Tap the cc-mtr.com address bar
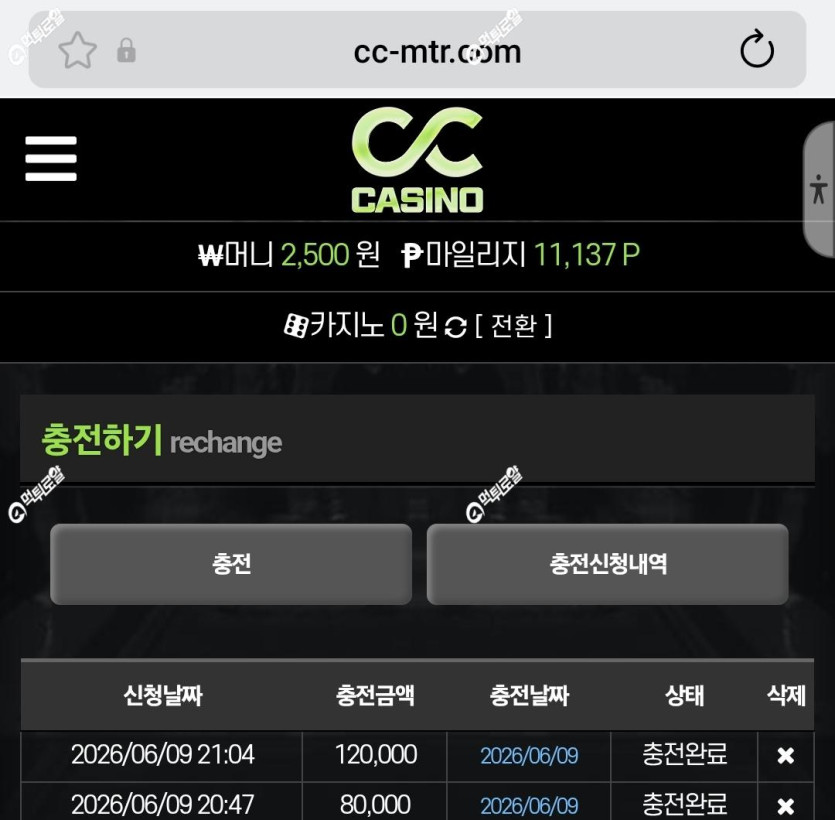This screenshot has width=835, height=820. click(417, 50)
